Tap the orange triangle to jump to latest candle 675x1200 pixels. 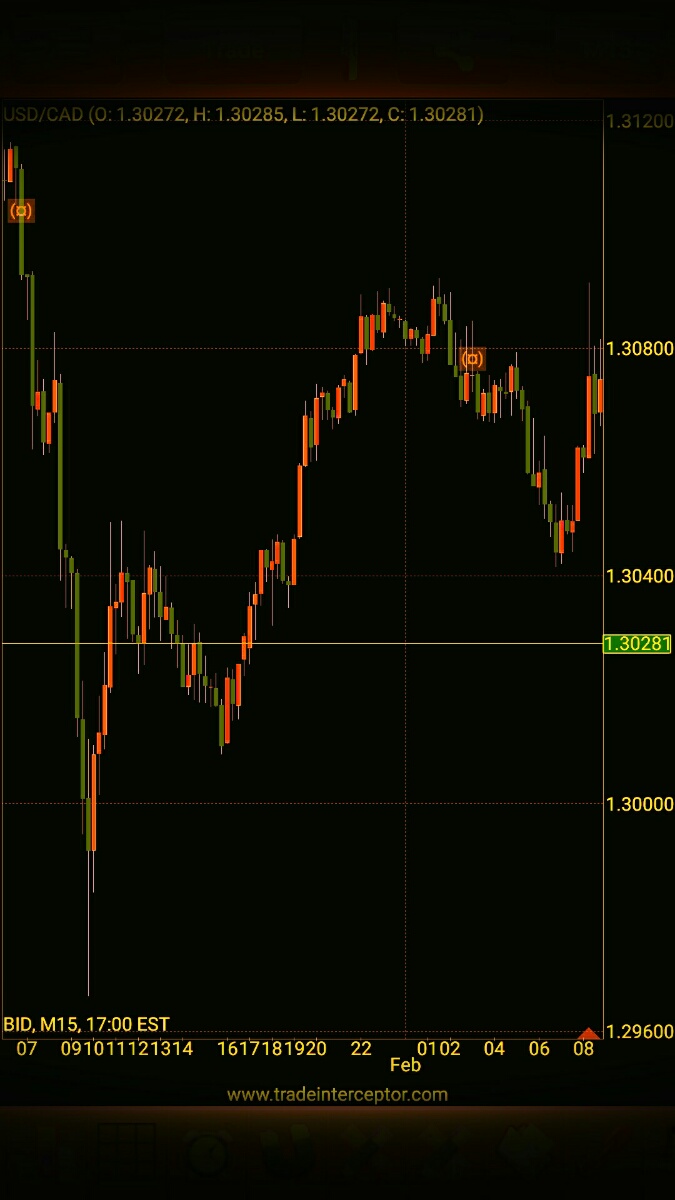pyautogui.click(x=588, y=1033)
